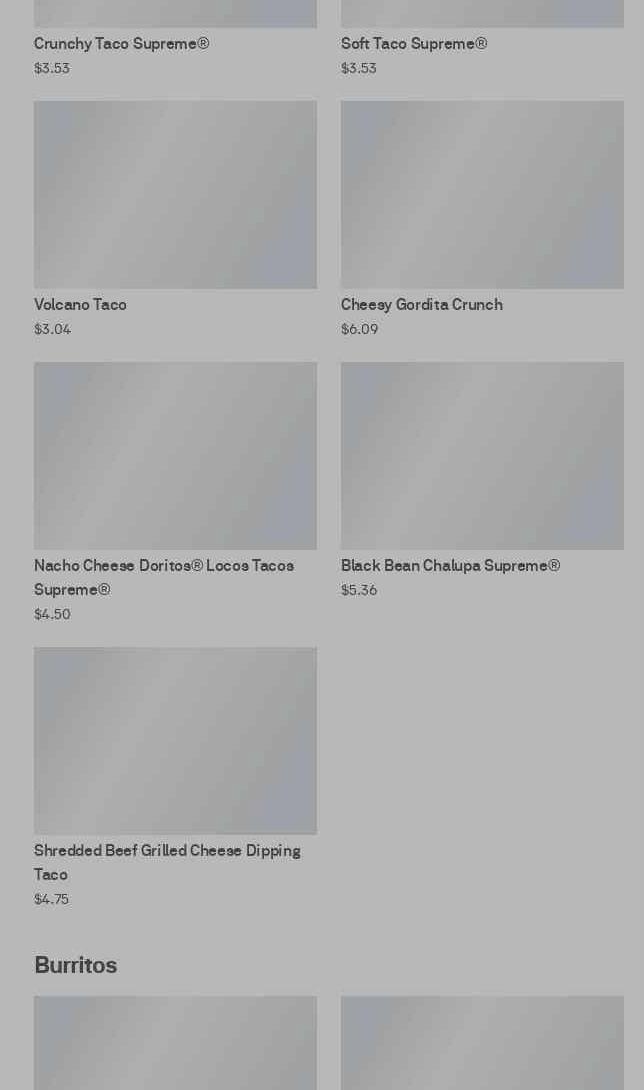Screen dimensions: 644x1090
Task: Open the Crunchy Taco Supreme item
Action: (121, 44)
